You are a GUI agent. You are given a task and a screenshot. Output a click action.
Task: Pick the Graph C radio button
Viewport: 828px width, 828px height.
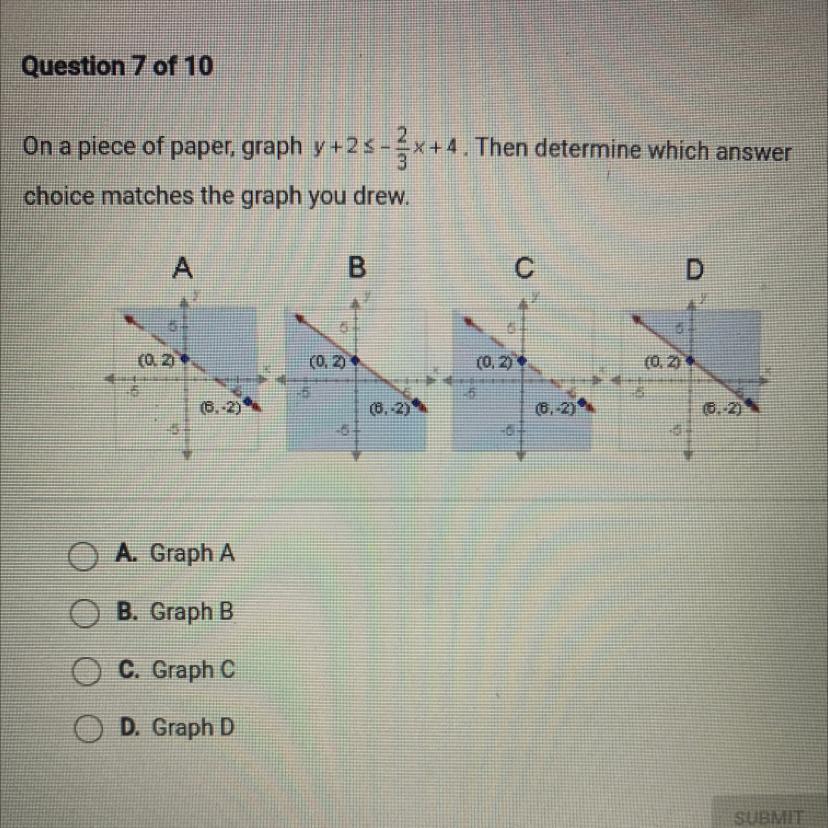83,670
